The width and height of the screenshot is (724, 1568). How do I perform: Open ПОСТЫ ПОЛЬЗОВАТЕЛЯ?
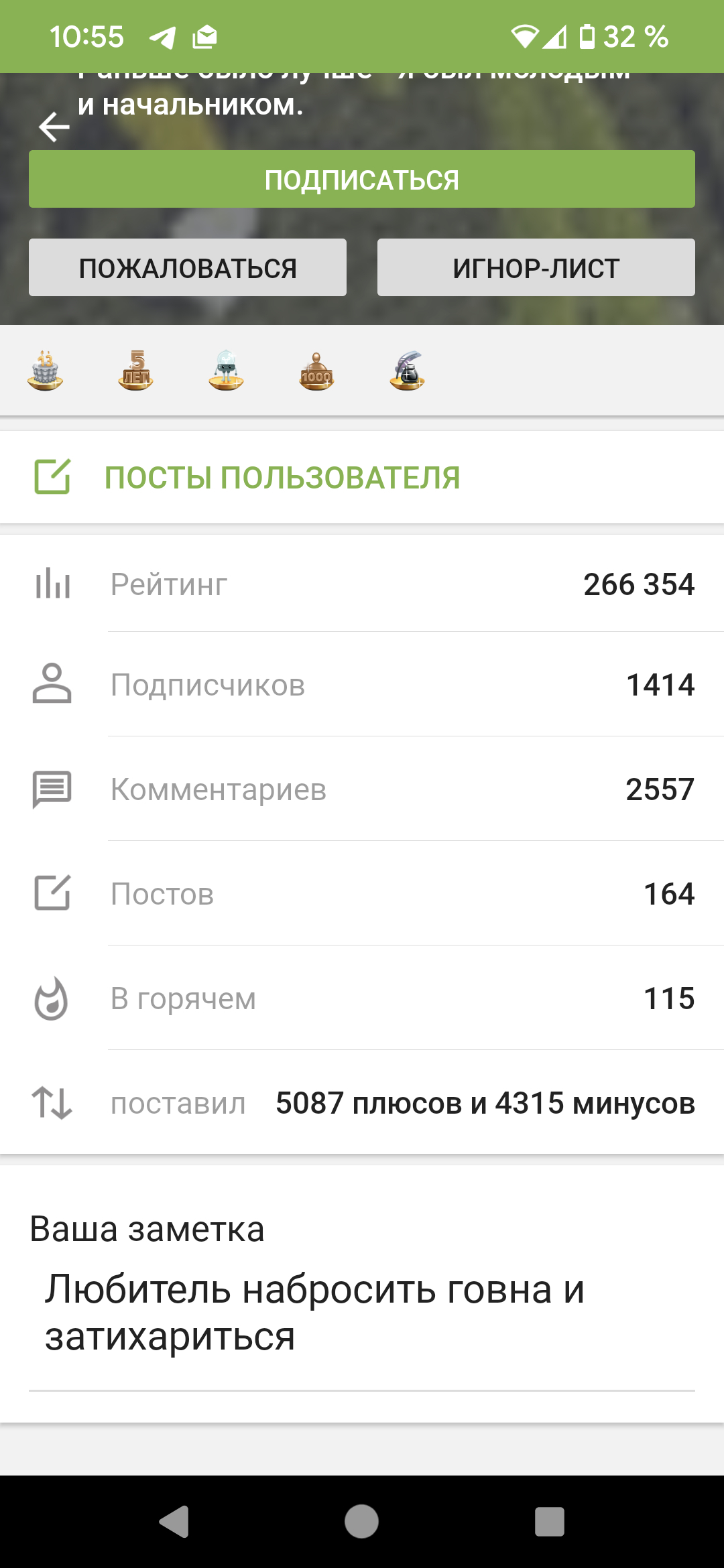[x=282, y=478]
